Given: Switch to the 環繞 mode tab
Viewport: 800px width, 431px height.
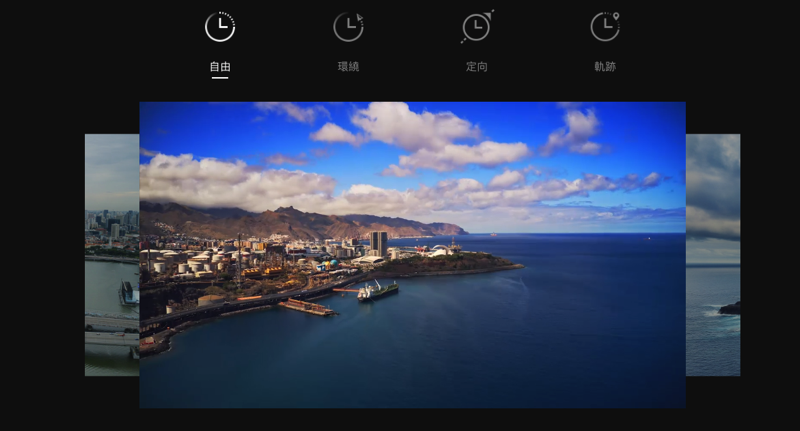Looking at the screenshot, I should tap(348, 40).
